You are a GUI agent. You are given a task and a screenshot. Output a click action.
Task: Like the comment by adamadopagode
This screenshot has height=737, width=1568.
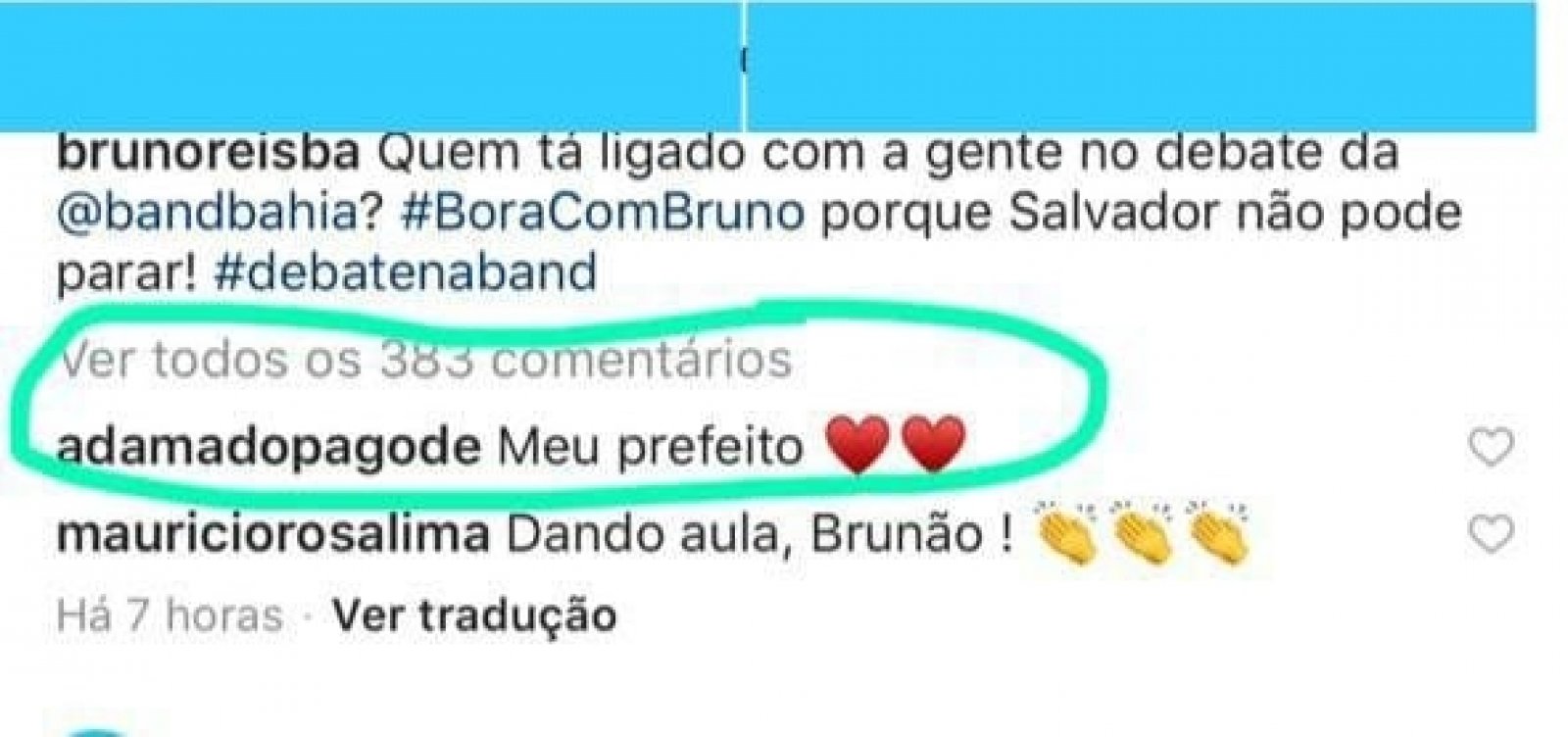pos(1492,450)
